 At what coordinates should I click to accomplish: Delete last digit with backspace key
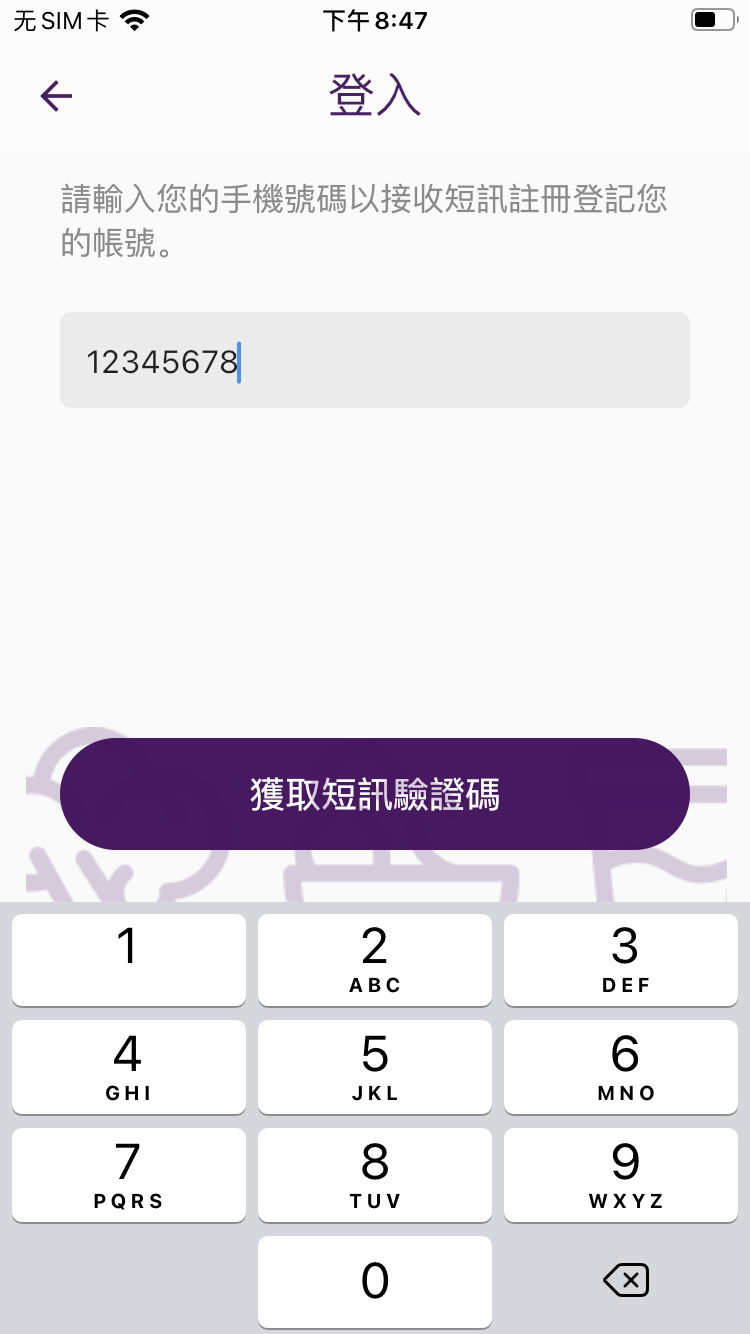click(x=626, y=1280)
